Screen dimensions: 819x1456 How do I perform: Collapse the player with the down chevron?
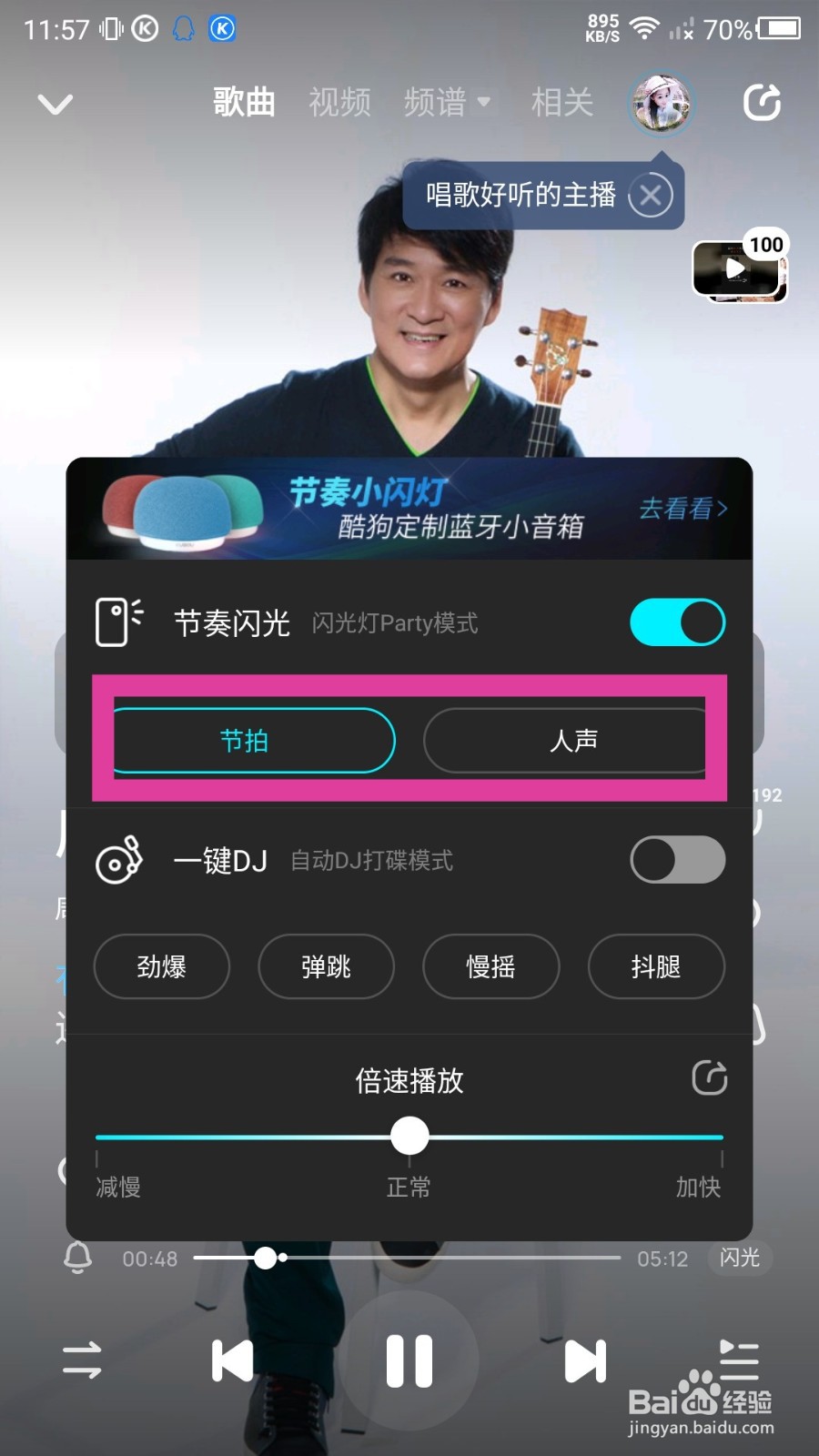[55, 103]
